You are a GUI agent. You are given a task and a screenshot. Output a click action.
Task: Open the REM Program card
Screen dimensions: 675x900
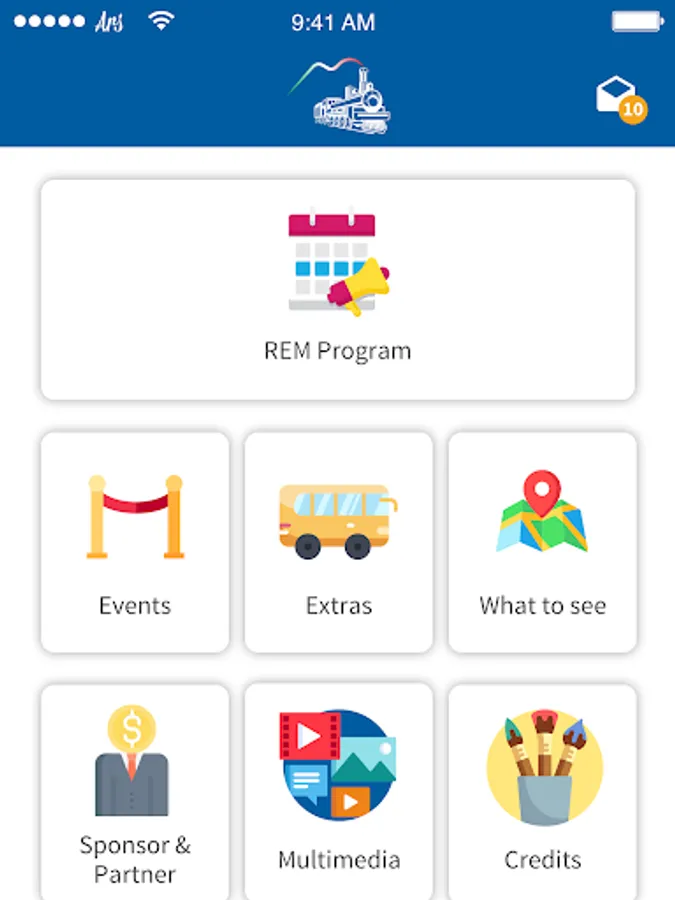(338, 290)
